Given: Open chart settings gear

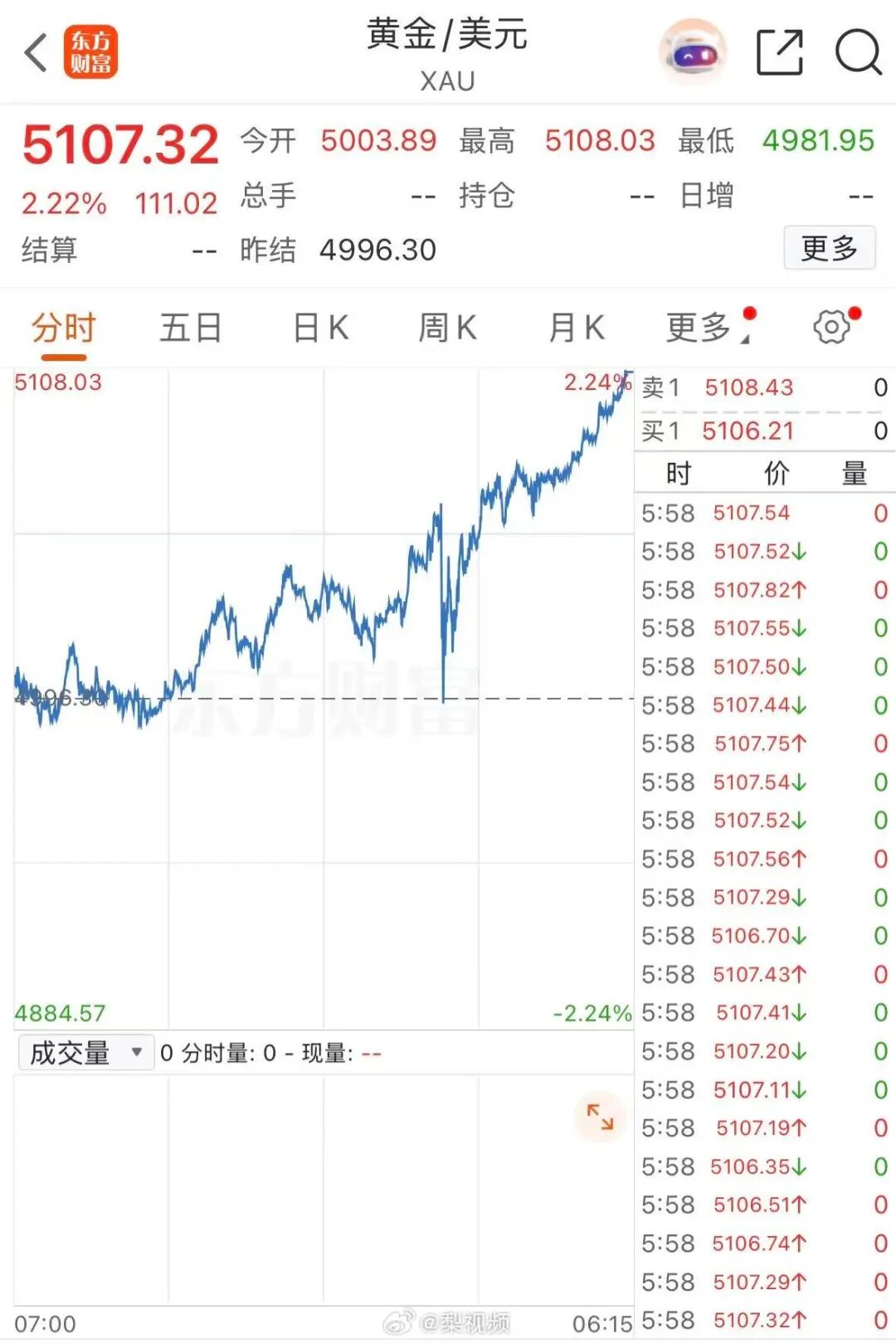Looking at the screenshot, I should click(832, 327).
